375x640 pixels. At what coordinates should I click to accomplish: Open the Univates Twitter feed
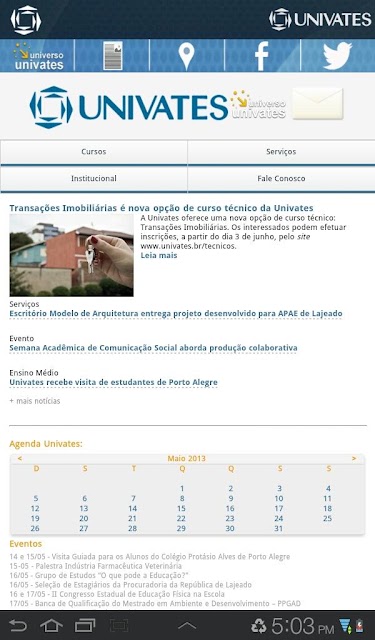coord(337,56)
